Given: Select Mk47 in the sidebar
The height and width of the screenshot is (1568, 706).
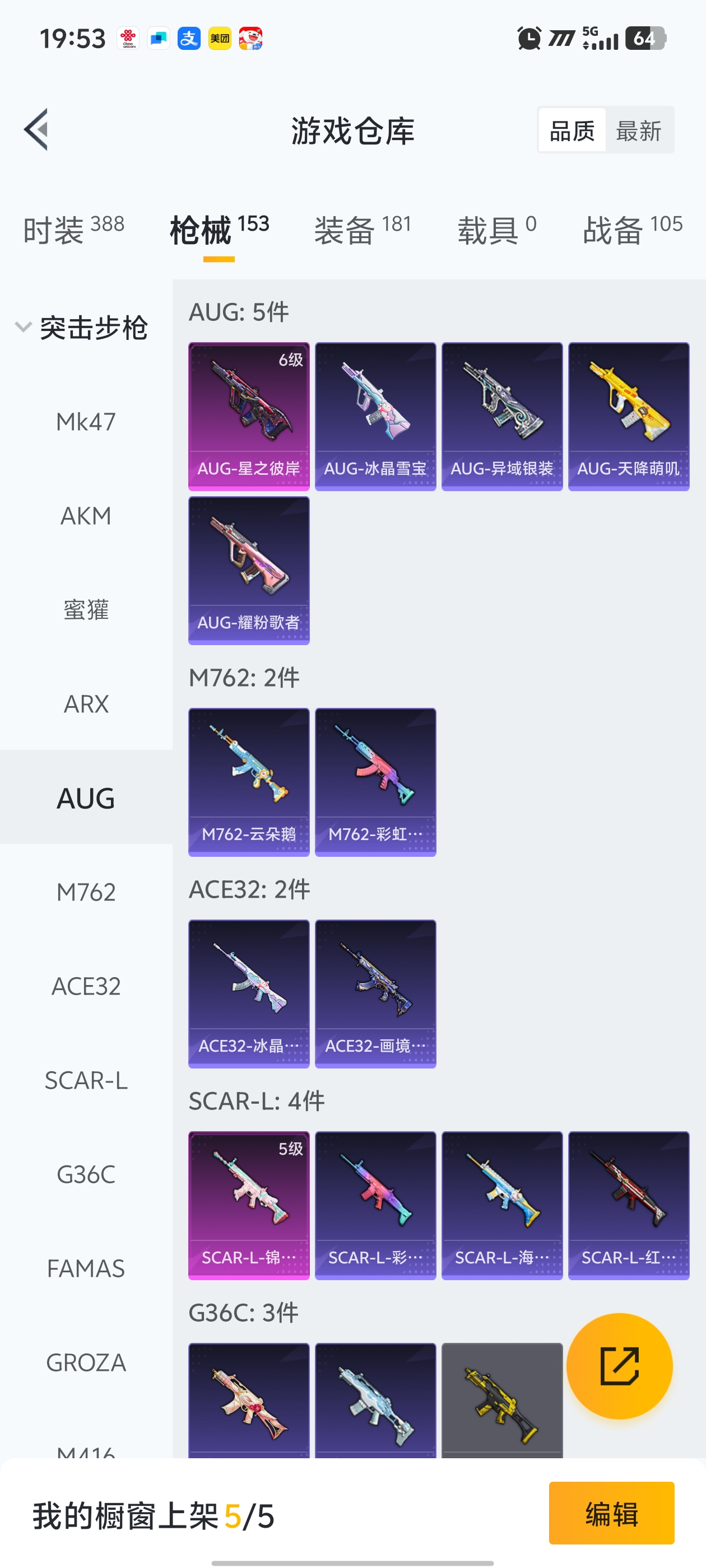Looking at the screenshot, I should click(x=86, y=422).
